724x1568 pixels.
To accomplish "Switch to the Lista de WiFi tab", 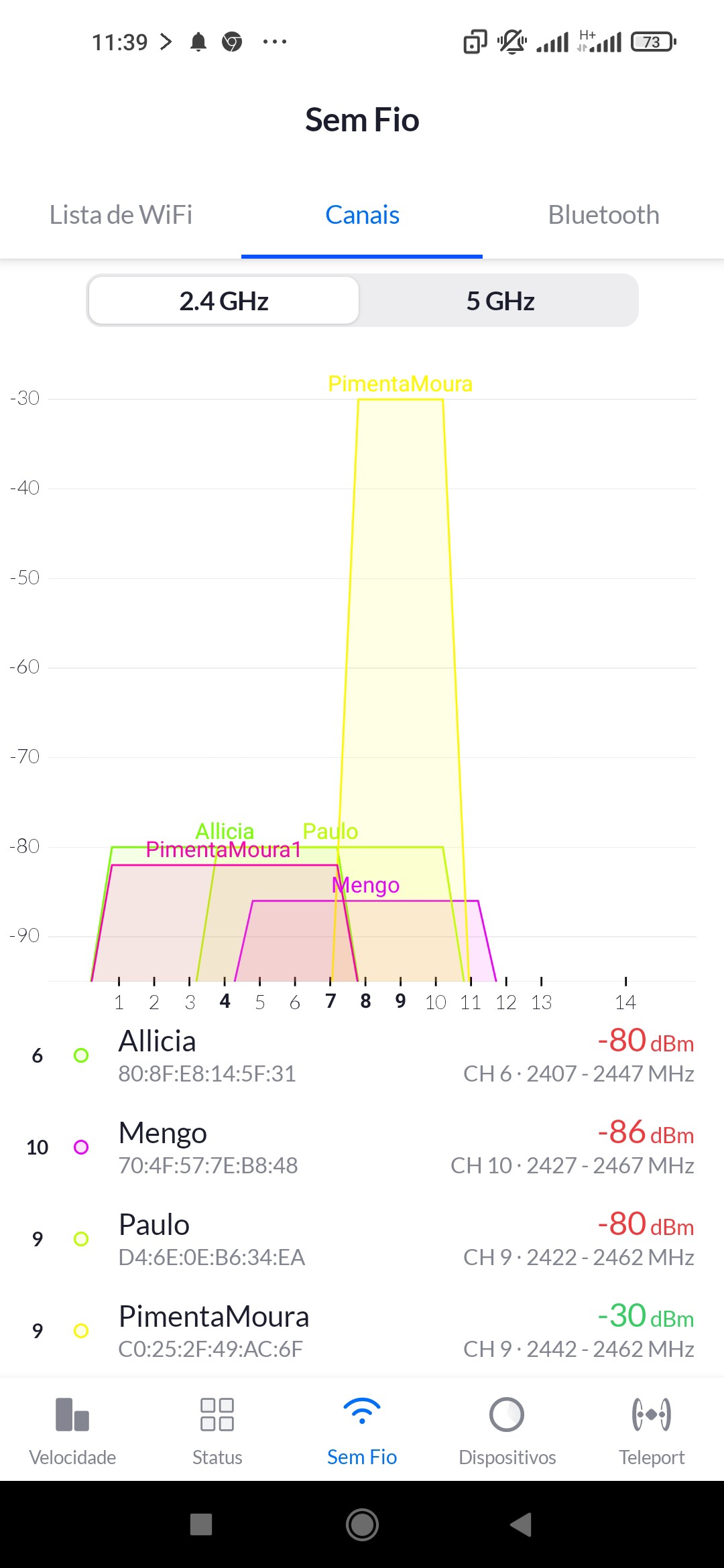I will click(121, 215).
